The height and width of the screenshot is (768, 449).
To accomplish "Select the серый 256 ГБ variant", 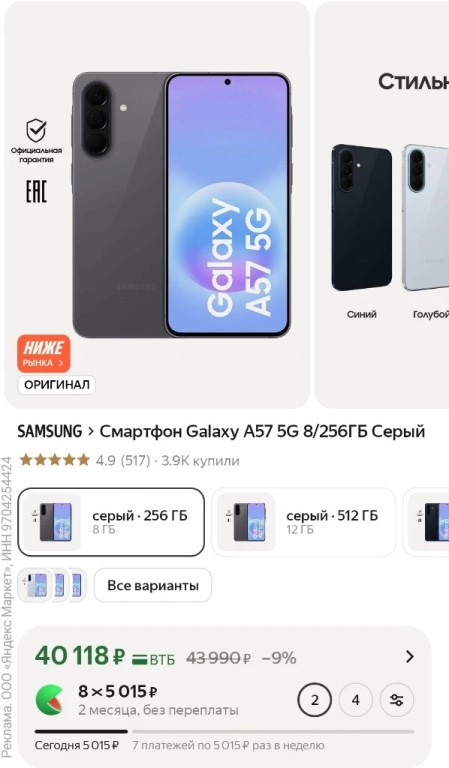I will tap(111, 522).
